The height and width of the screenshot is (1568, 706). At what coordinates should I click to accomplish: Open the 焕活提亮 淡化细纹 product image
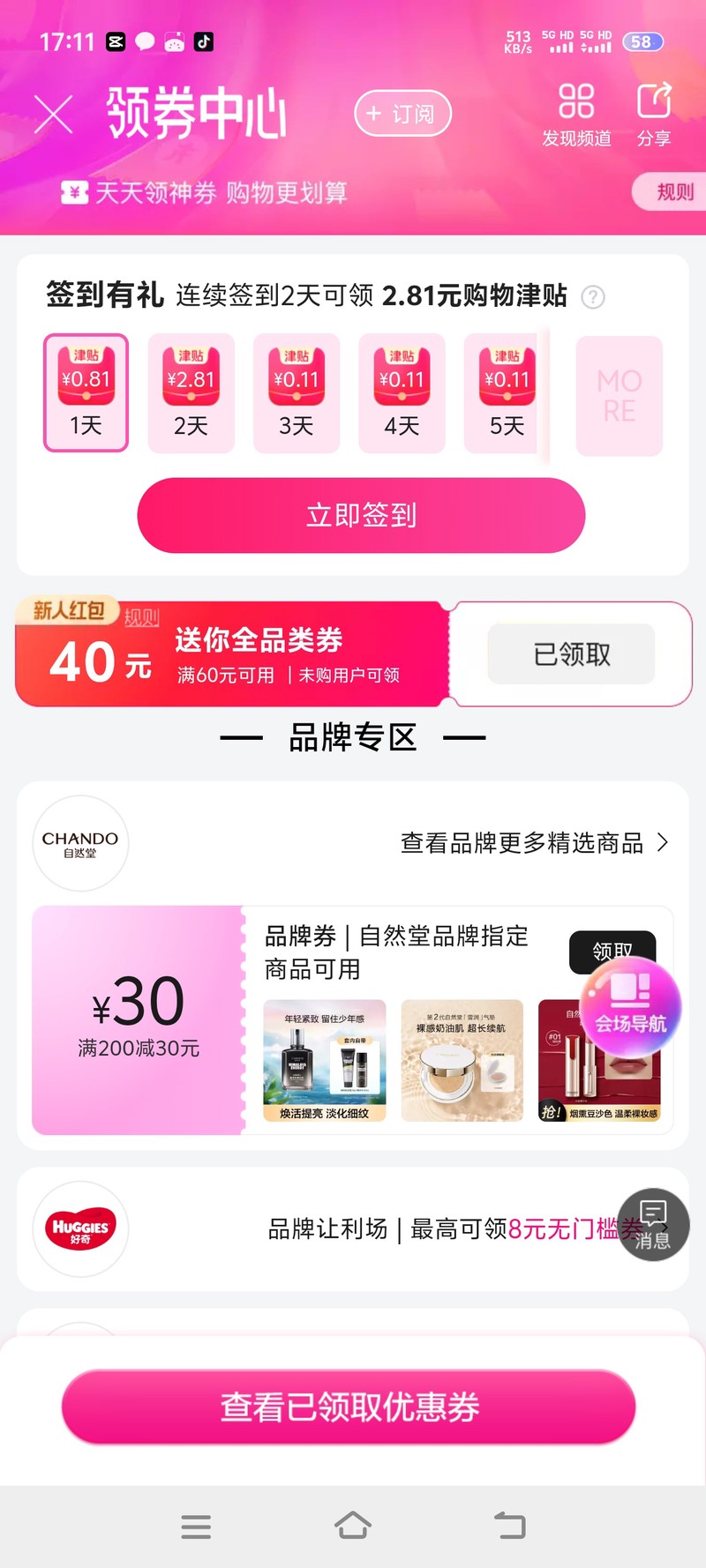pyautogui.click(x=324, y=1060)
